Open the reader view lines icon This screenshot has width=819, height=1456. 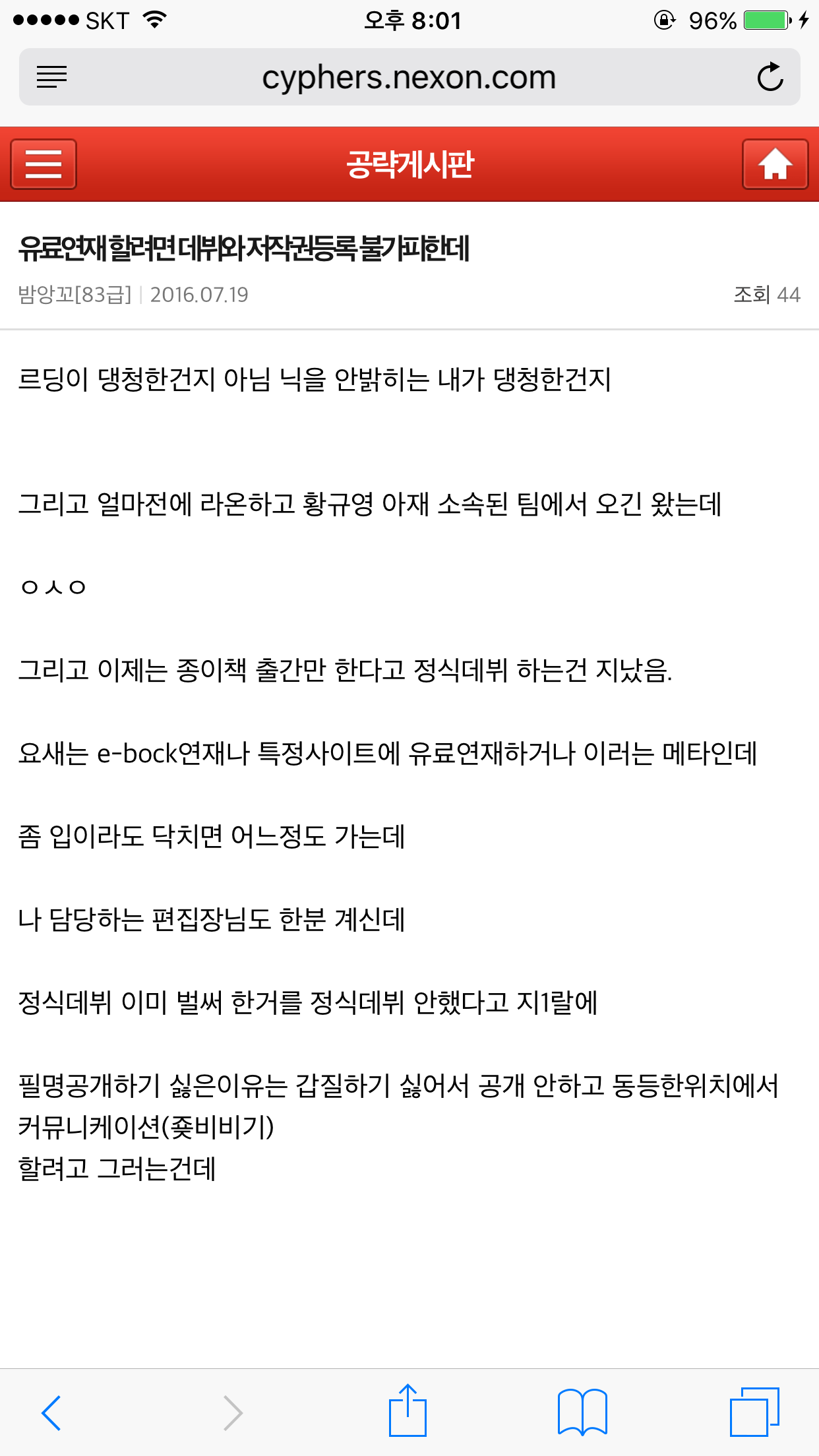[51, 76]
